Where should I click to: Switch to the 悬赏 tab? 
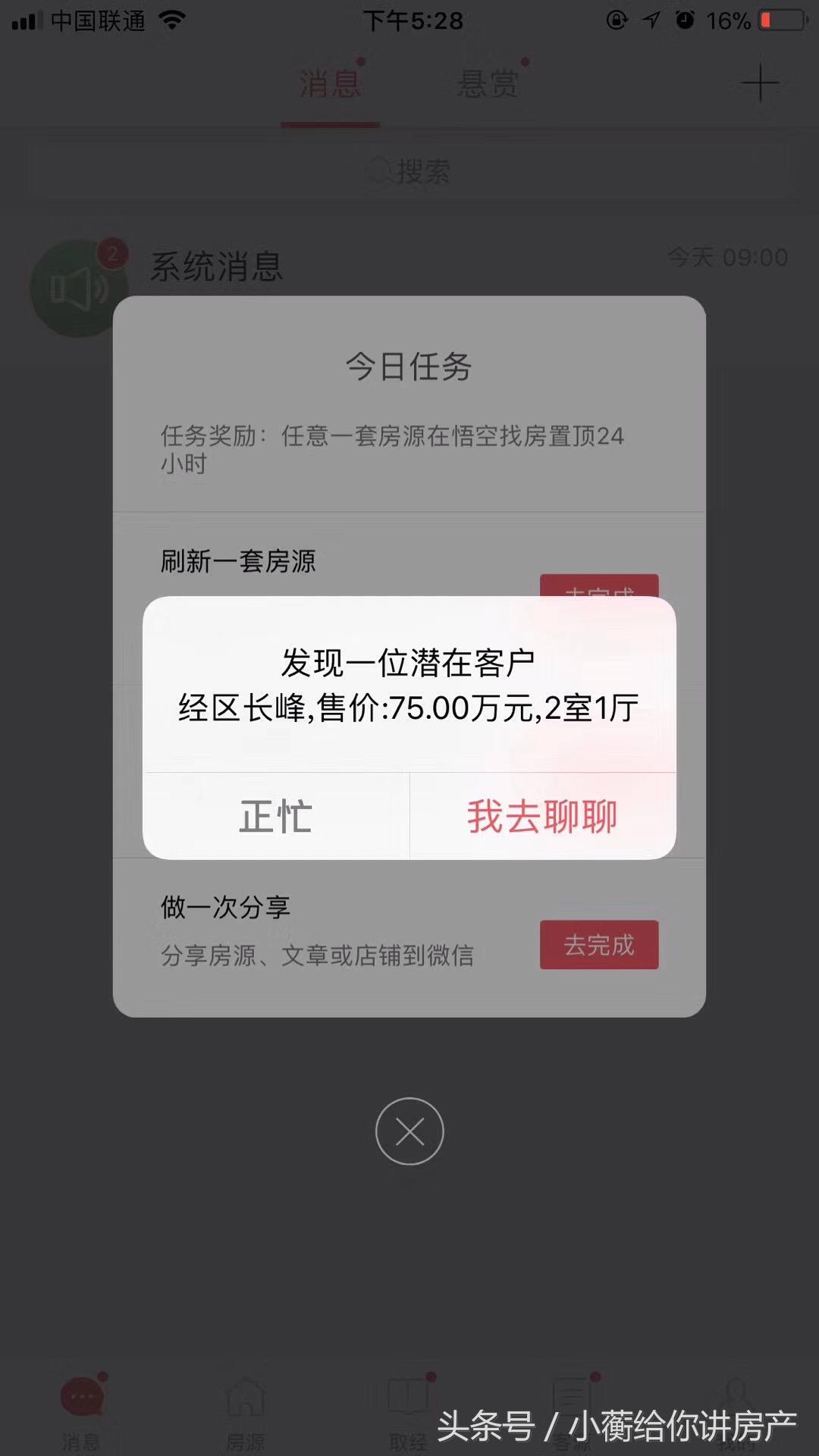point(489,85)
